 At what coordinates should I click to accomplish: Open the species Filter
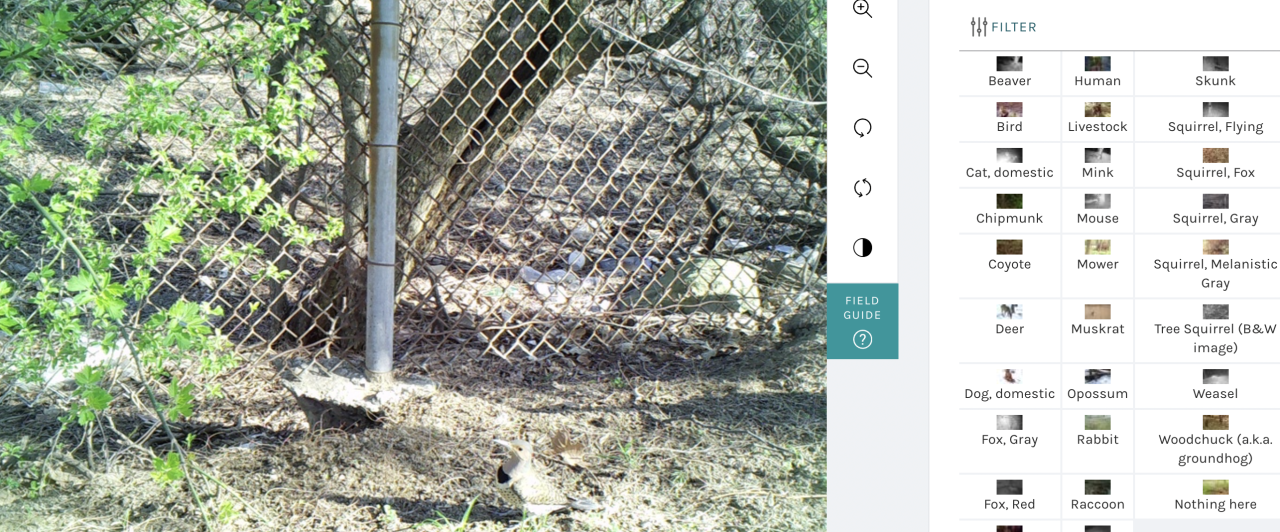click(x=1003, y=27)
